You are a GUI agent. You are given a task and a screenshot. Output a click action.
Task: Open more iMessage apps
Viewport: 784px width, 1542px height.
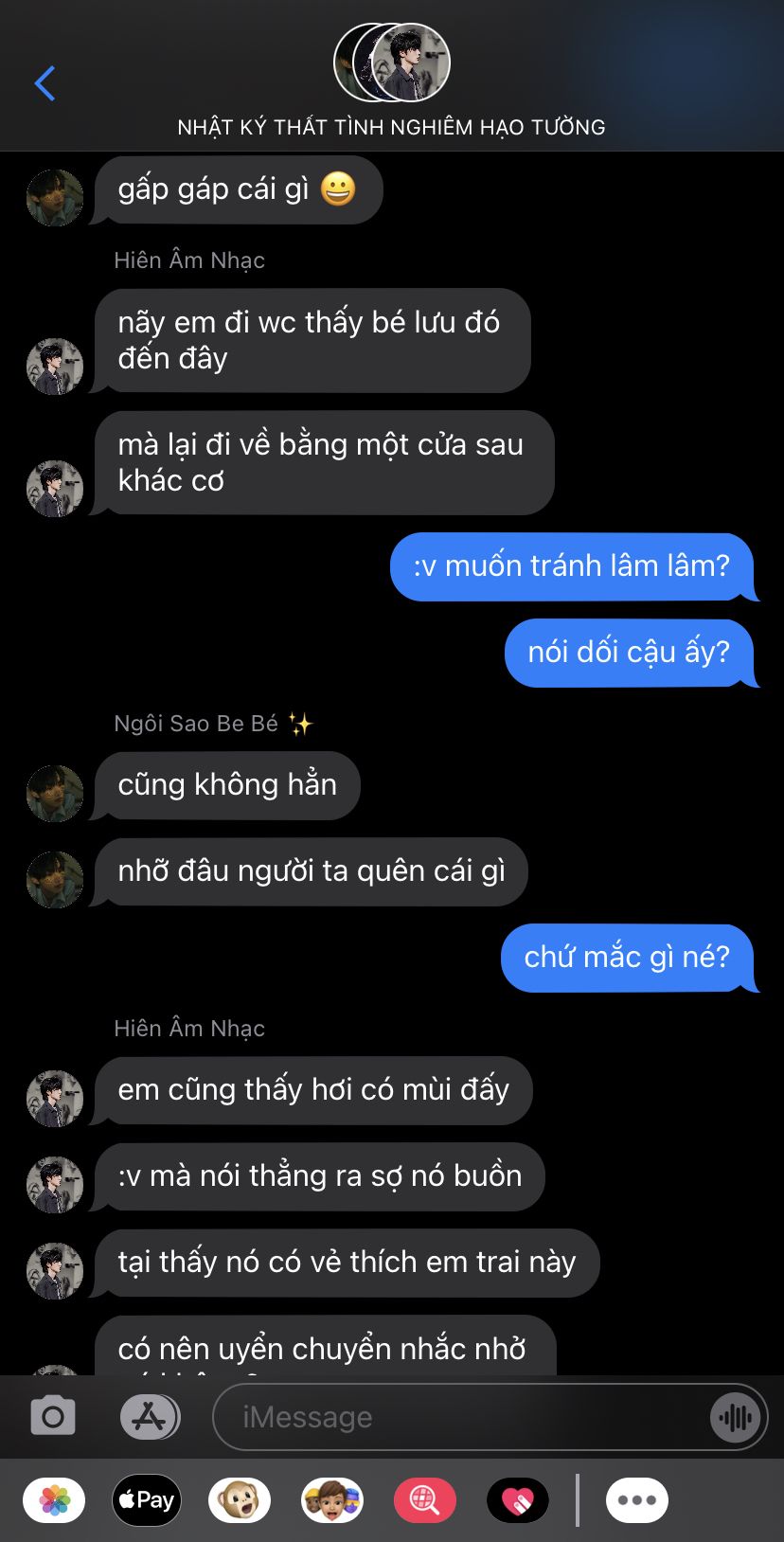click(x=637, y=1500)
